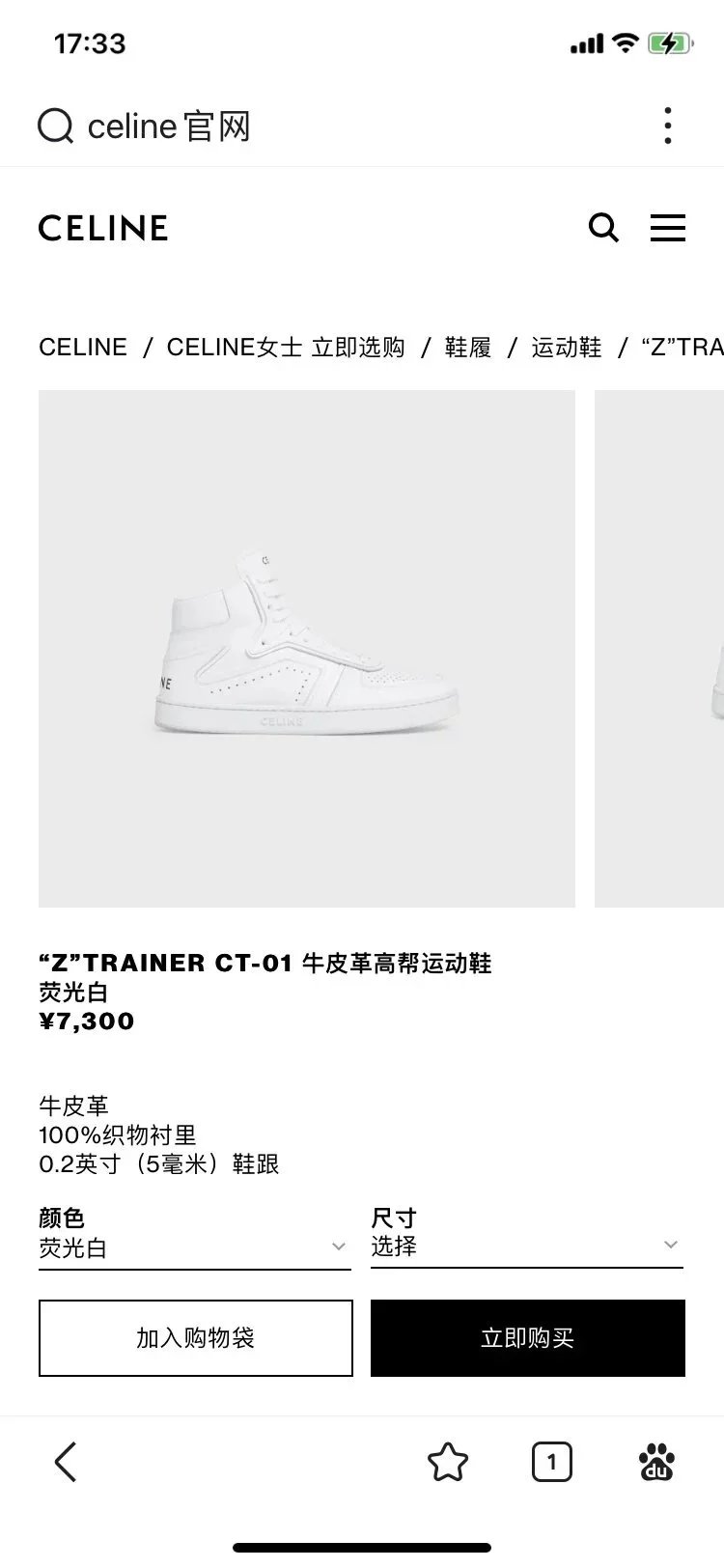Open the 尺寸 选择 size dropdown
The image size is (724, 1568).
pyautogui.click(x=526, y=1246)
